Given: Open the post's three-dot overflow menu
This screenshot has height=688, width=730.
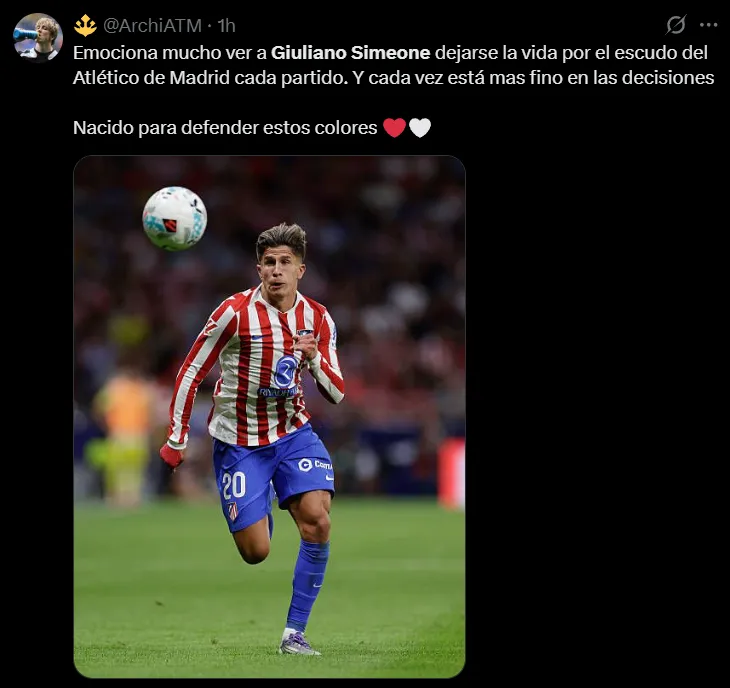Looking at the screenshot, I should (x=708, y=25).
